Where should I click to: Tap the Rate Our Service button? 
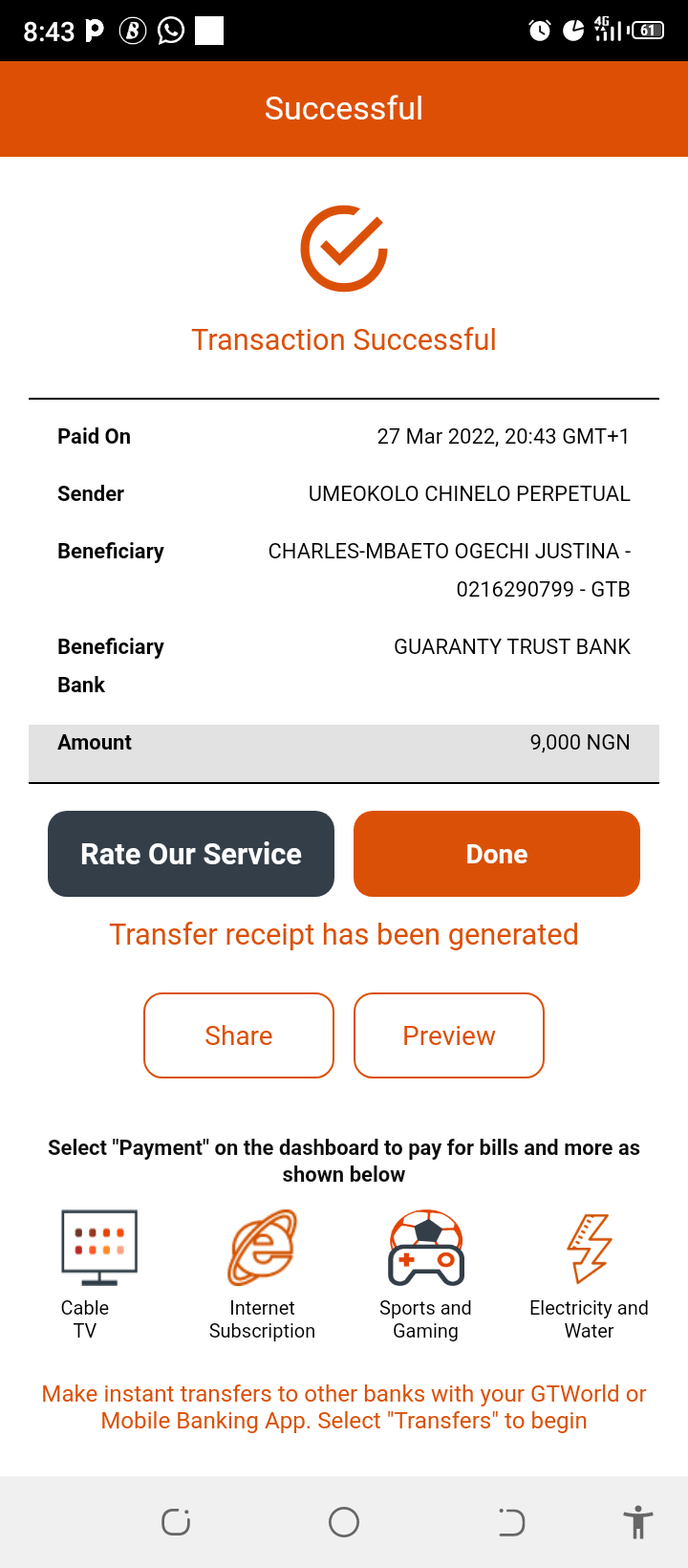(191, 854)
